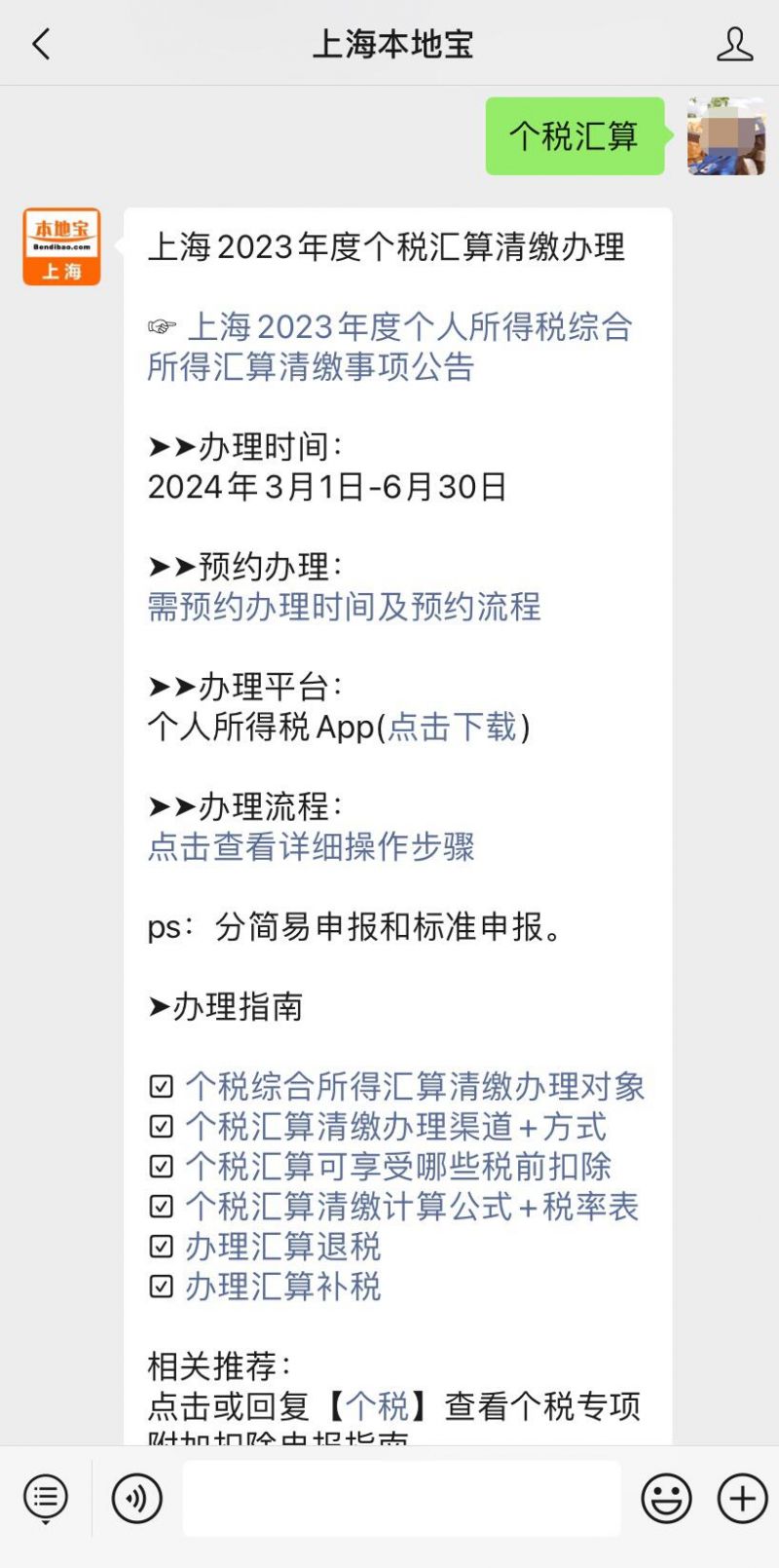Tap 点击下载 to download the App
This screenshot has height=1568, width=779.
pyautogui.click(x=452, y=728)
